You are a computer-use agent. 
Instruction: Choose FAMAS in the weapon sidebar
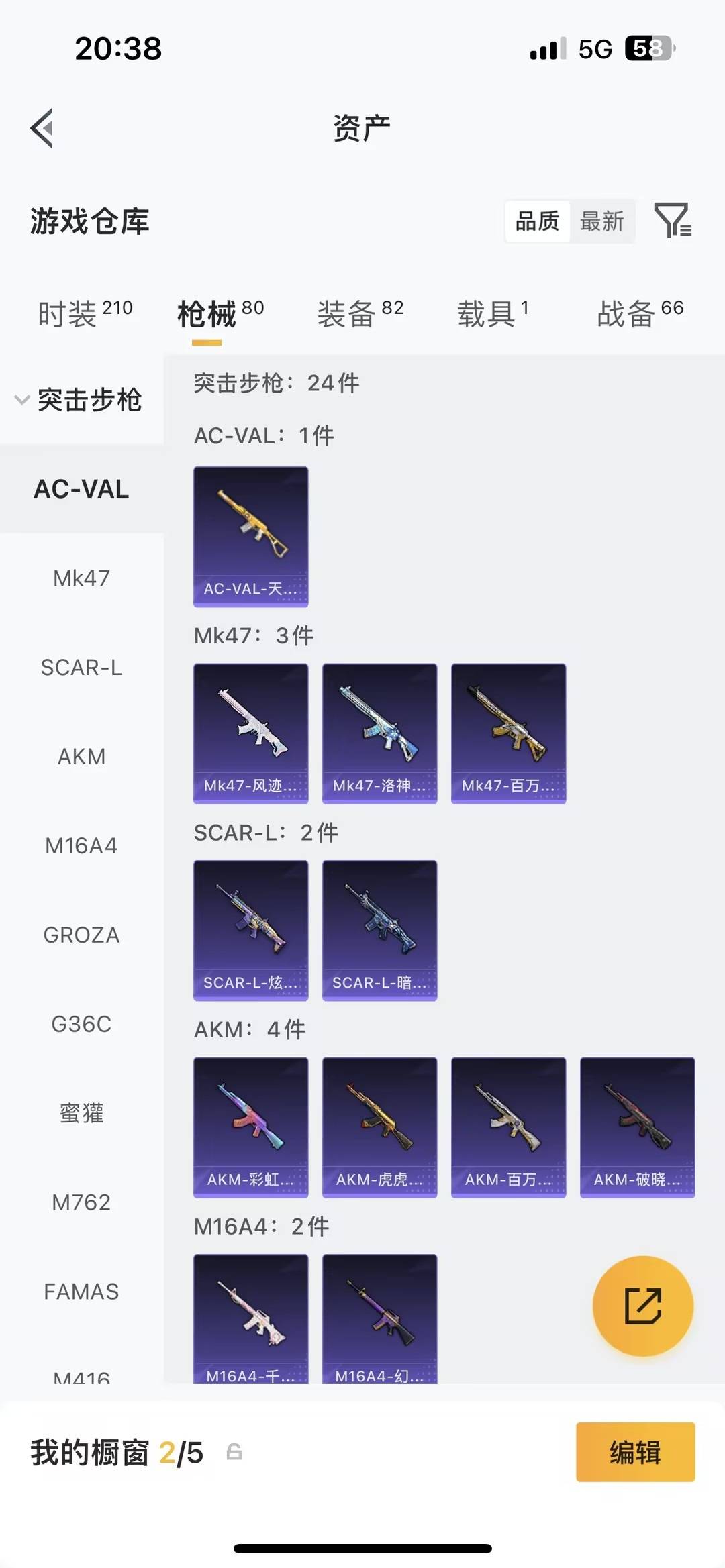tap(82, 1290)
